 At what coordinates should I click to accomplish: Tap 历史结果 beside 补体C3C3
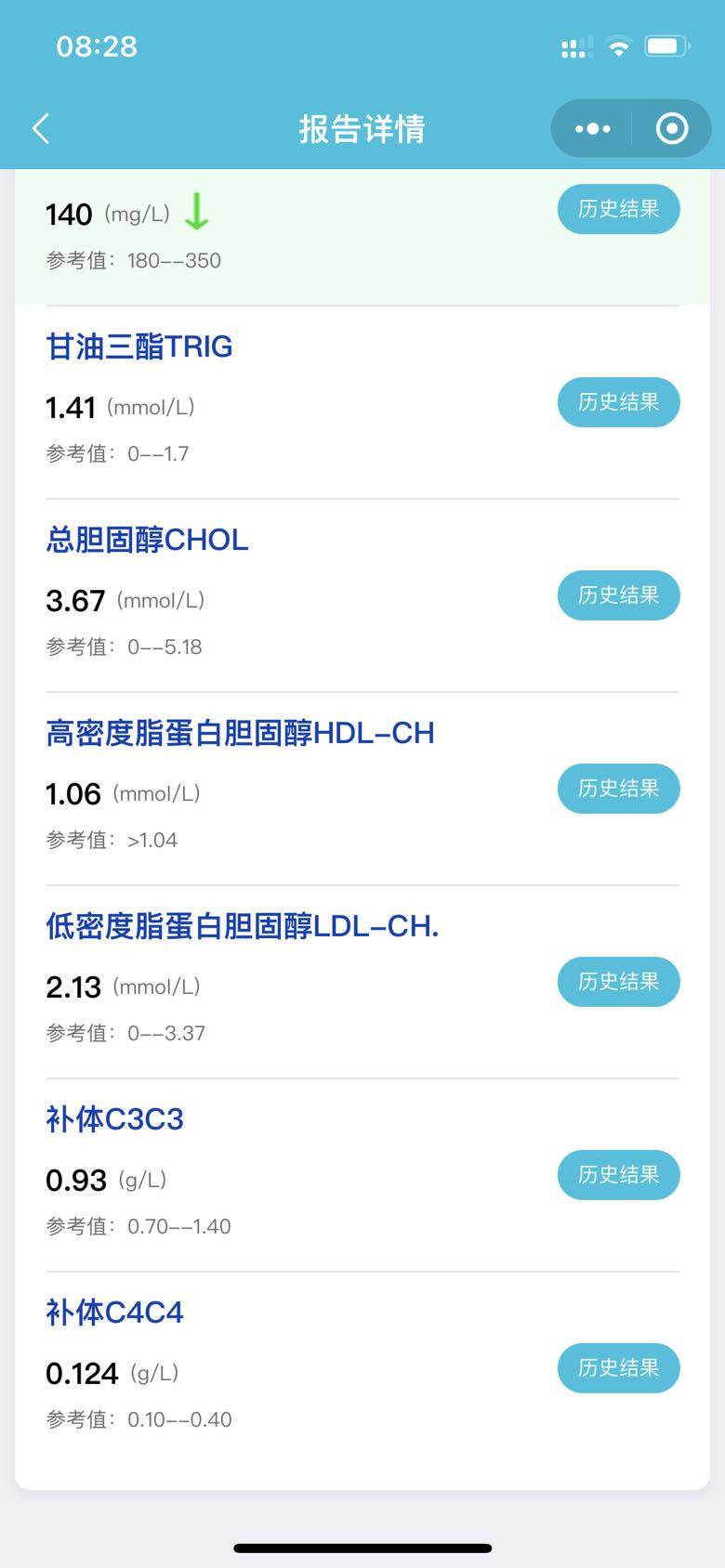coord(618,1175)
